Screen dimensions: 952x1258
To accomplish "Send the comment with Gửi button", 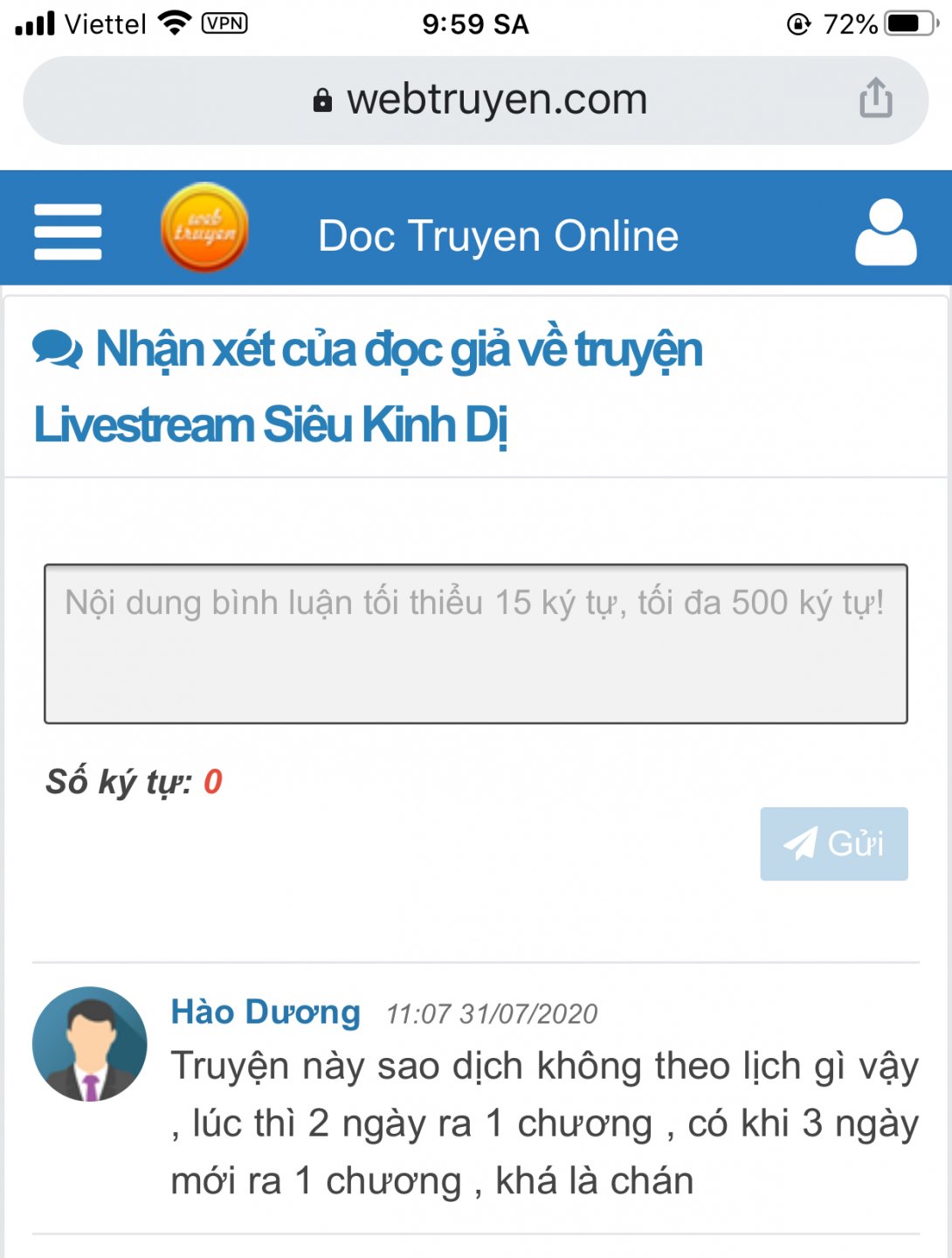I will 833,844.
